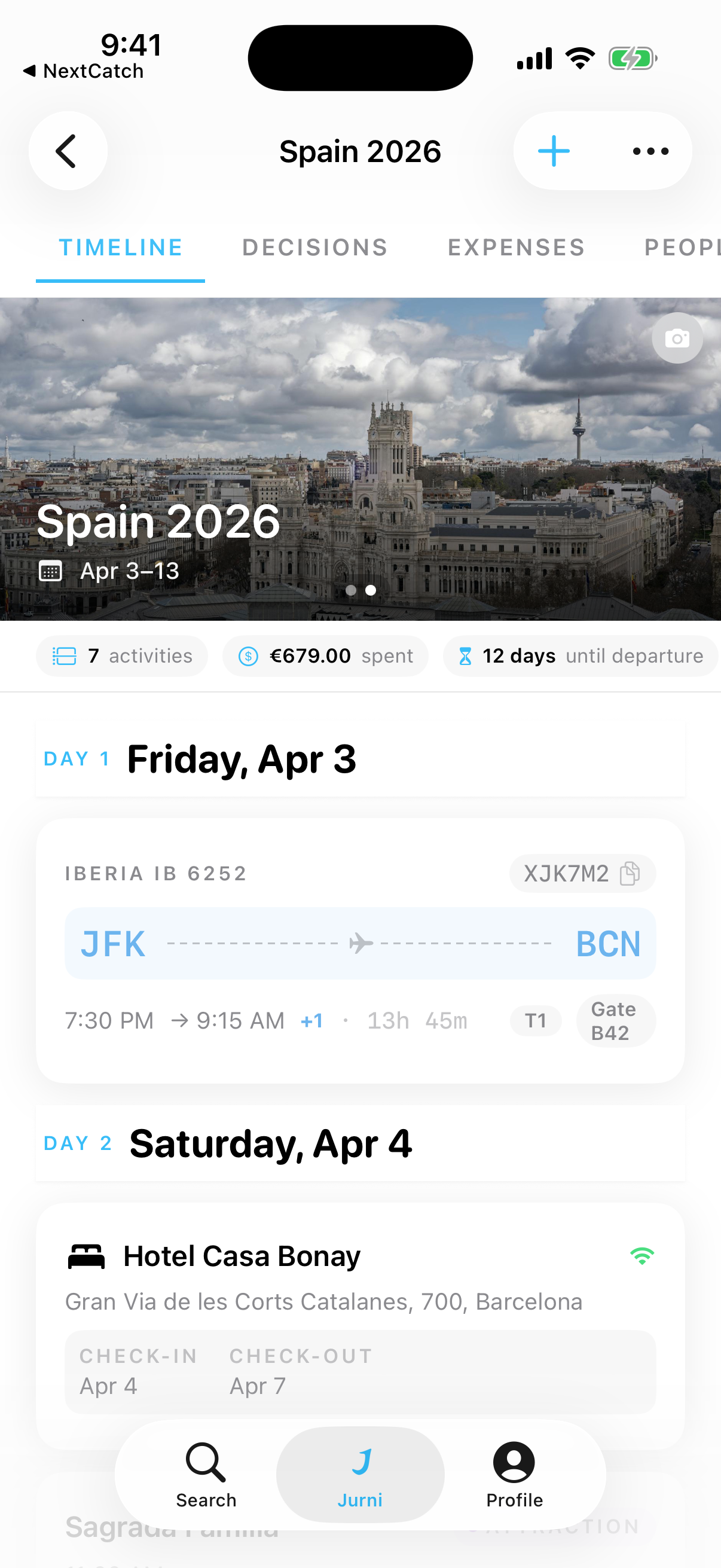
Task: Open the camera icon on the cover photo
Action: (x=677, y=338)
